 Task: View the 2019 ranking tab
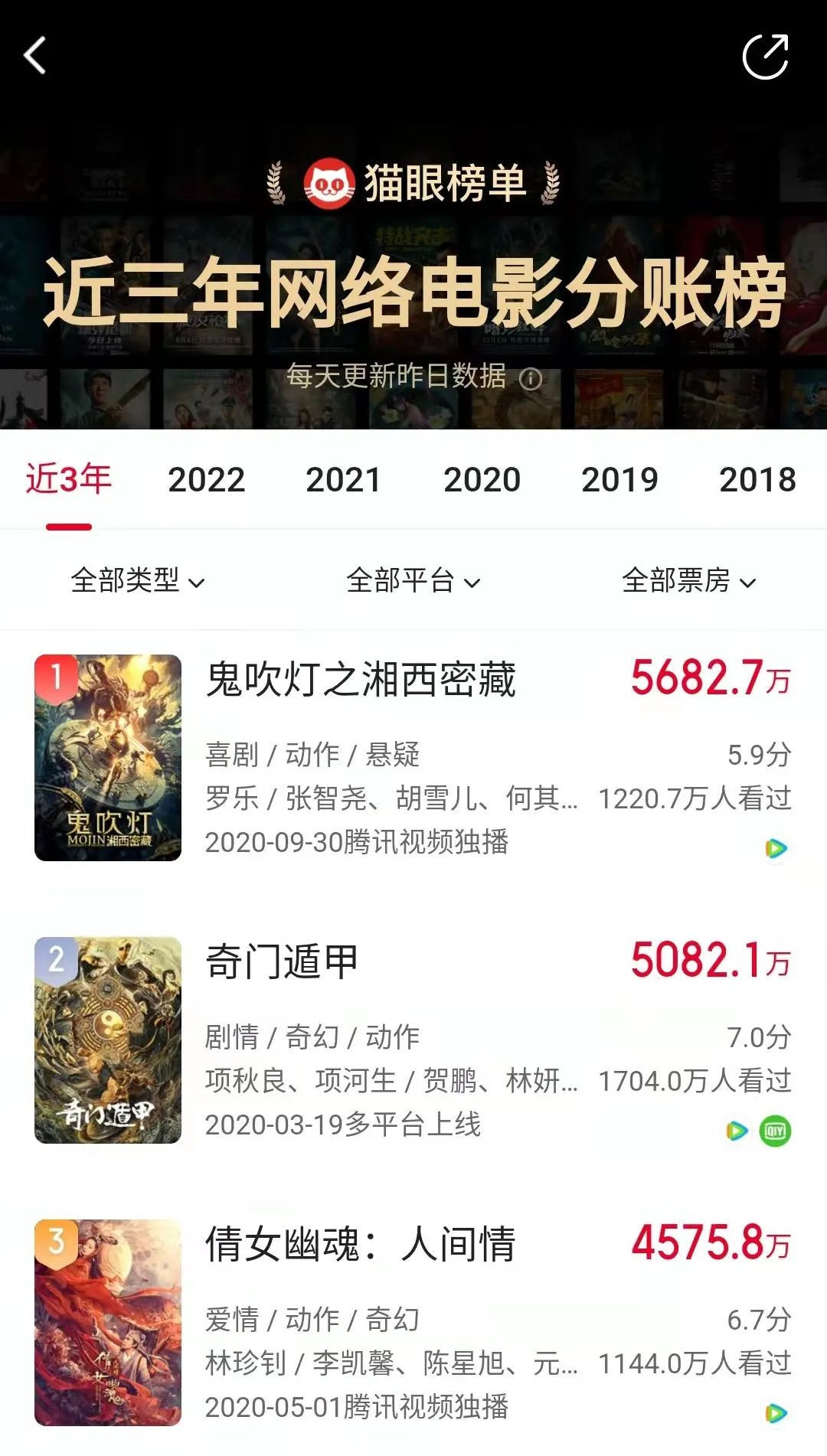coord(619,480)
